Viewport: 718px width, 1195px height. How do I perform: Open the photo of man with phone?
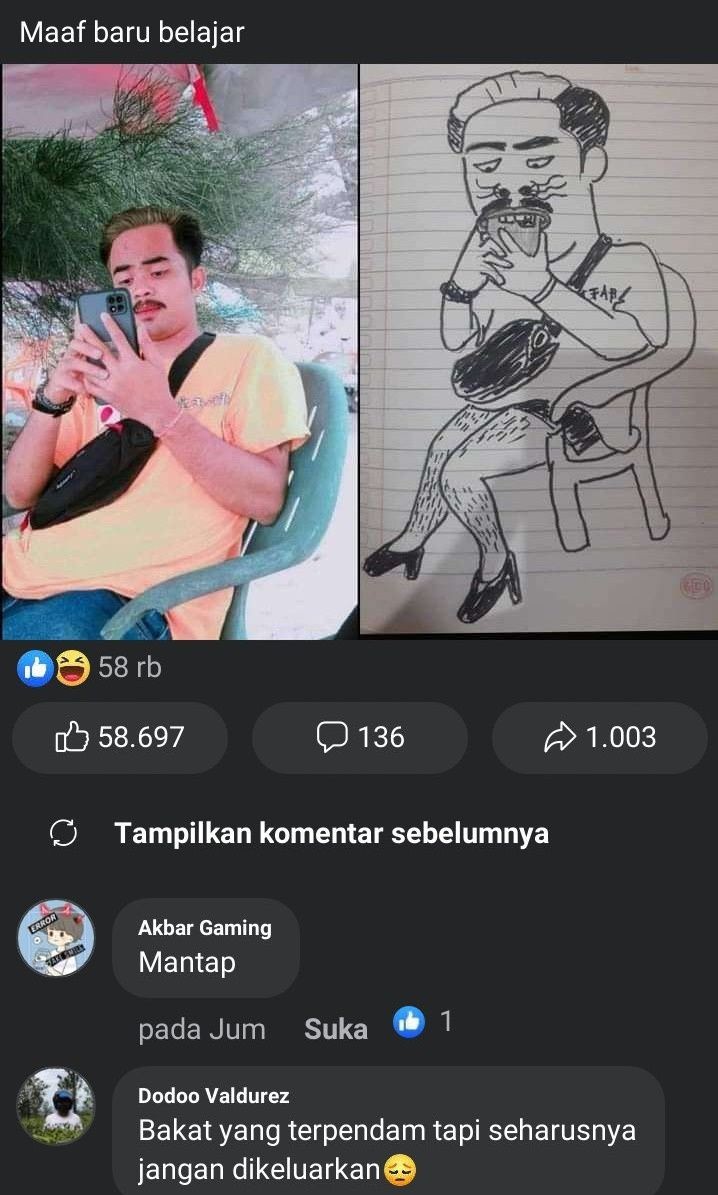(x=179, y=352)
